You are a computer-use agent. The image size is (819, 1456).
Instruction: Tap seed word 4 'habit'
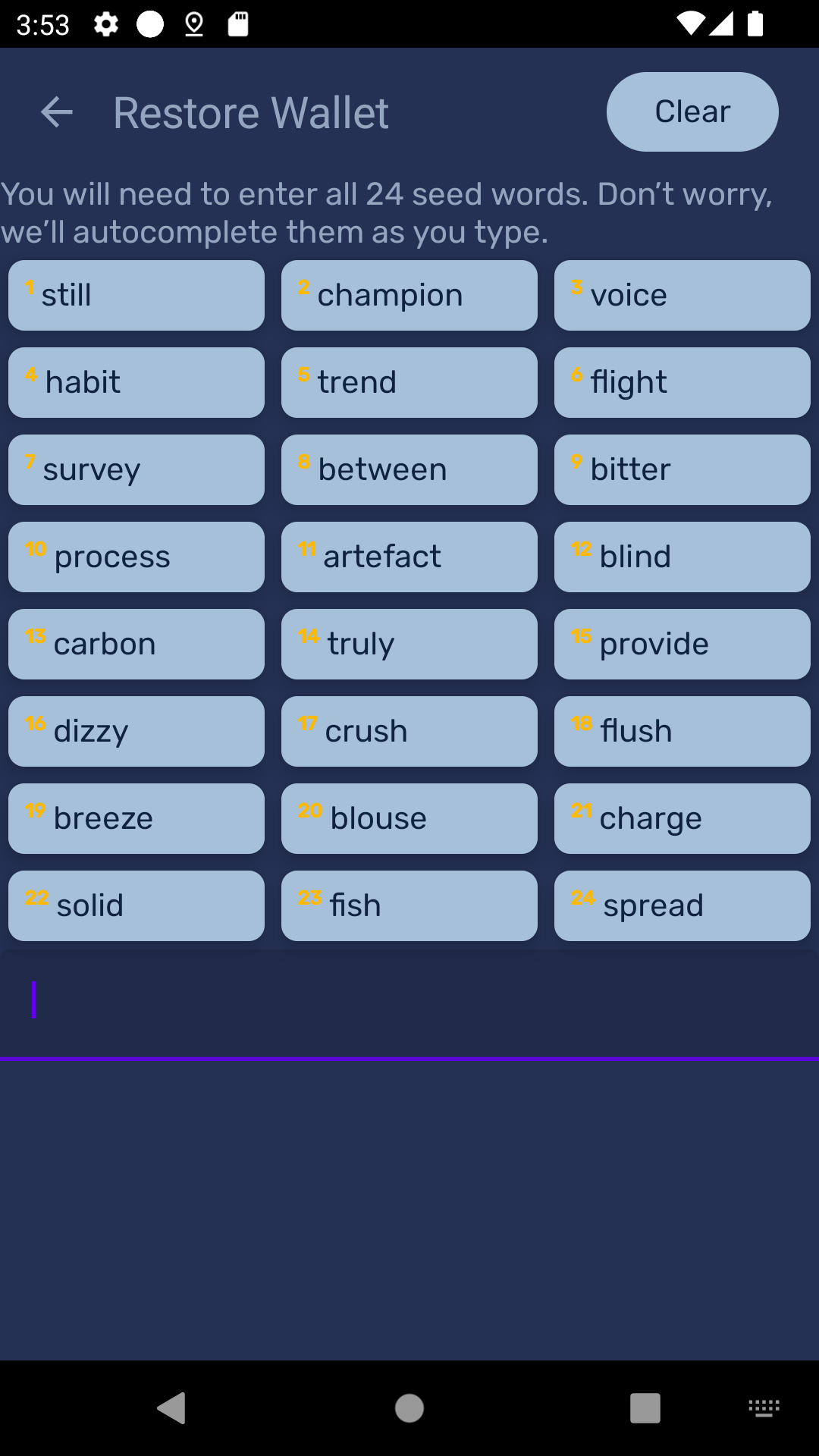136,382
